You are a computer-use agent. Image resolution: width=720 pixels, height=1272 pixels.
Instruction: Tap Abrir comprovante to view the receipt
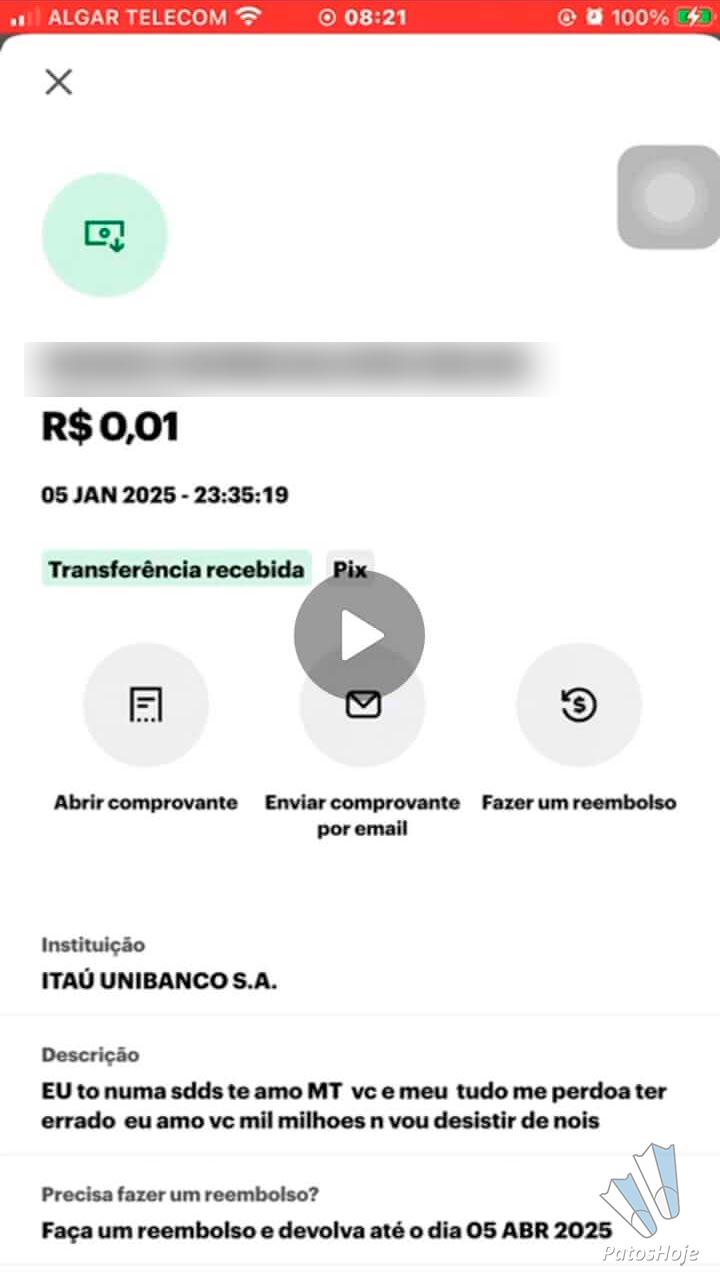[146, 706]
